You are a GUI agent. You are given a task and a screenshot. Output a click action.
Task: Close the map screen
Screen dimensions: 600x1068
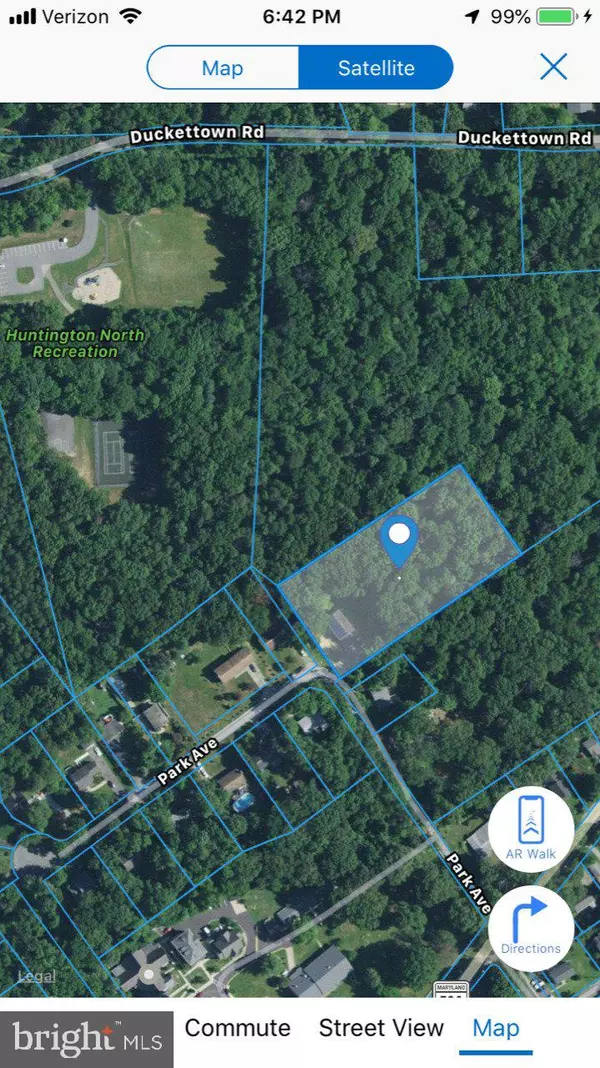pyautogui.click(x=553, y=67)
